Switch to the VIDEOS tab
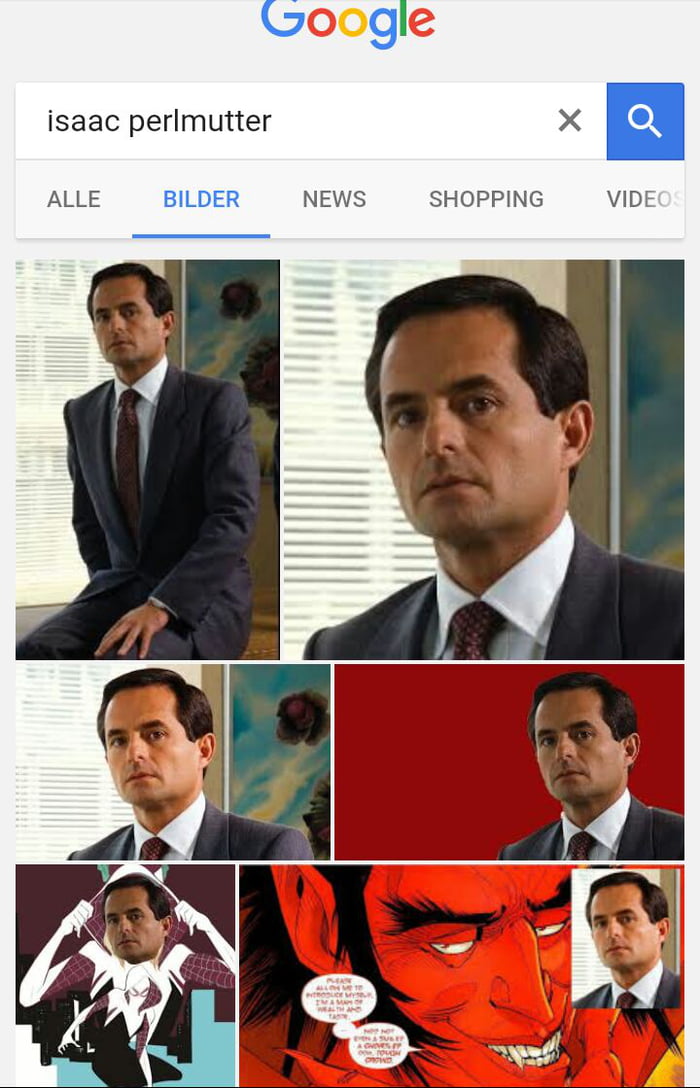Image resolution: width=700 pixels, height=1088 pixels. pyautogui.click(x=644, y=199)
